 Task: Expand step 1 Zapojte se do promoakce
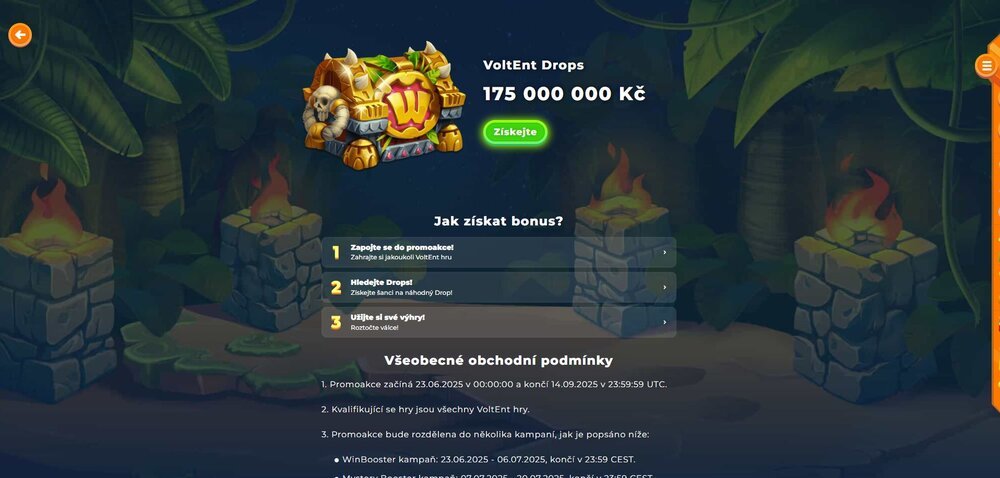498,252
